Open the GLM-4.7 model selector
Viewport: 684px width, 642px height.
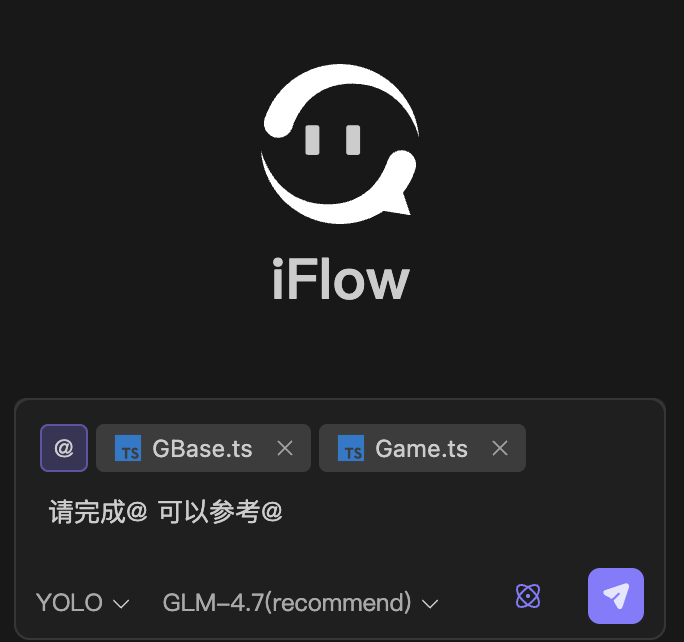click(x=300, y=603)
